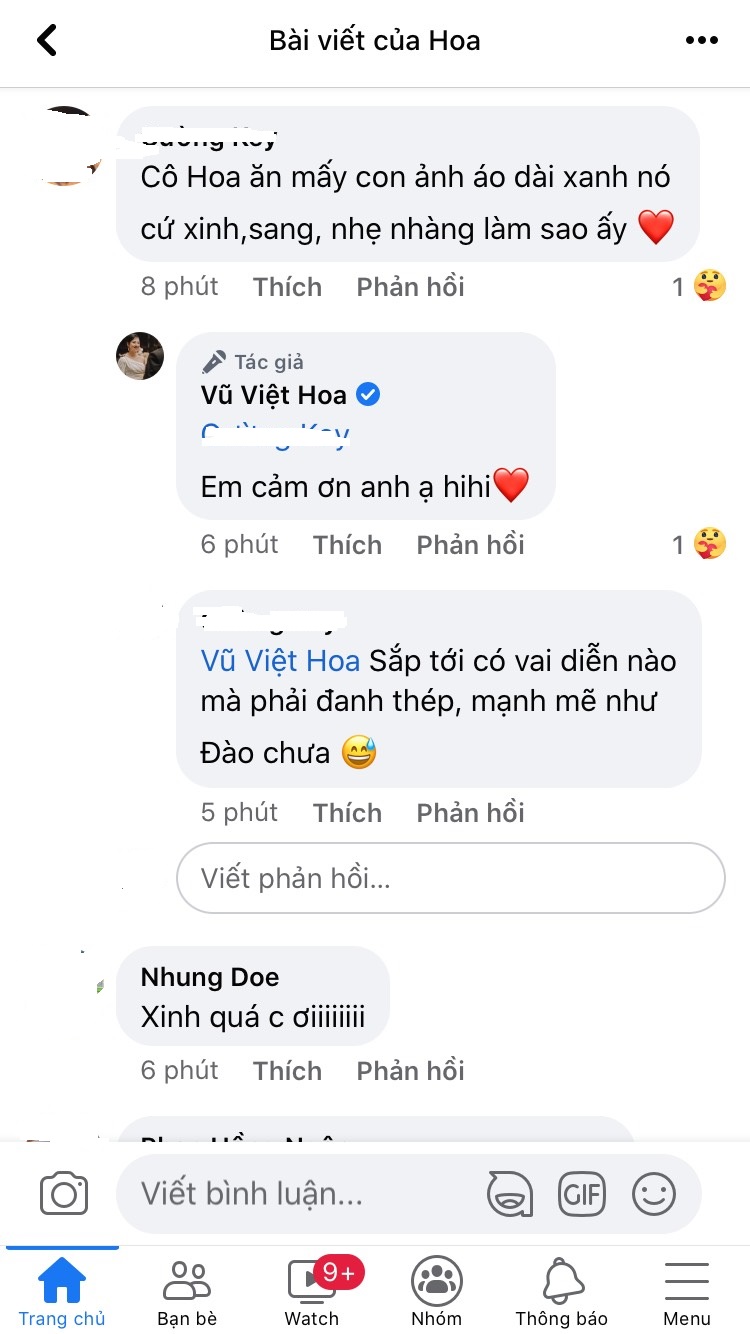Tap the verified badge next to Vũ Việt Hoa
The image size is (750, 1334).
[368, 394]
